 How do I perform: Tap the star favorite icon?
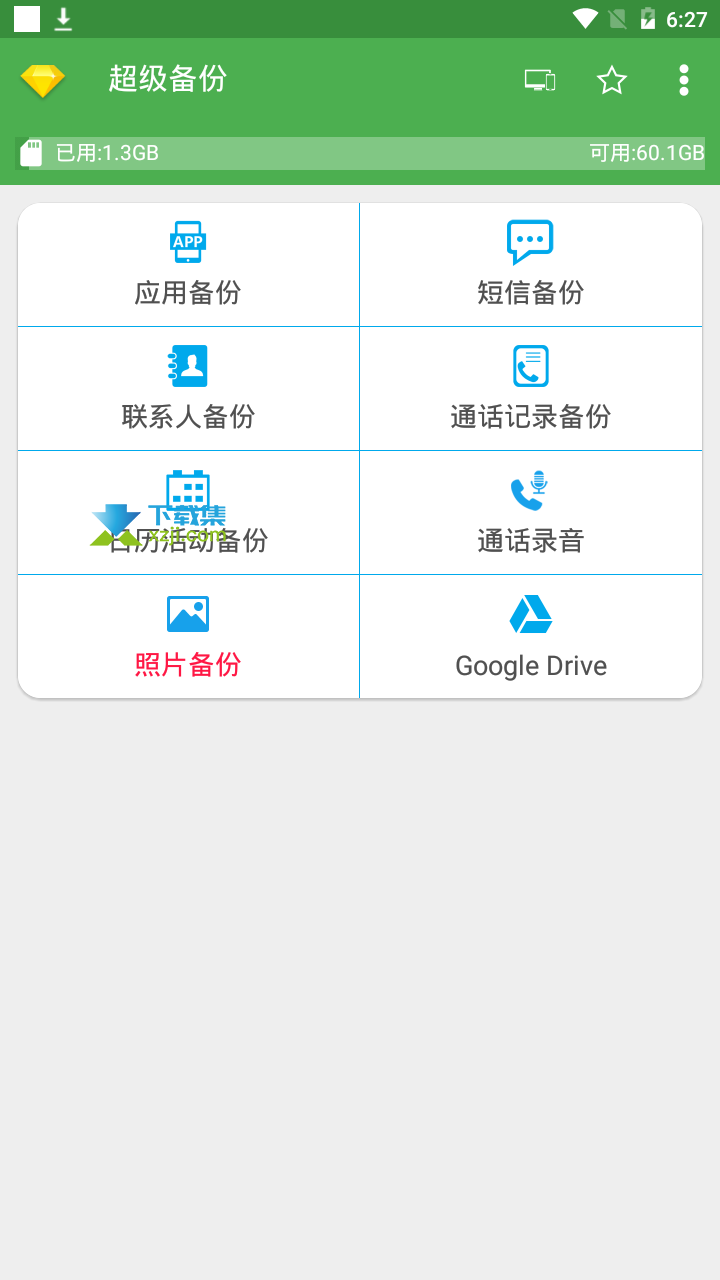pyautogui.click(x=612, y=80)
